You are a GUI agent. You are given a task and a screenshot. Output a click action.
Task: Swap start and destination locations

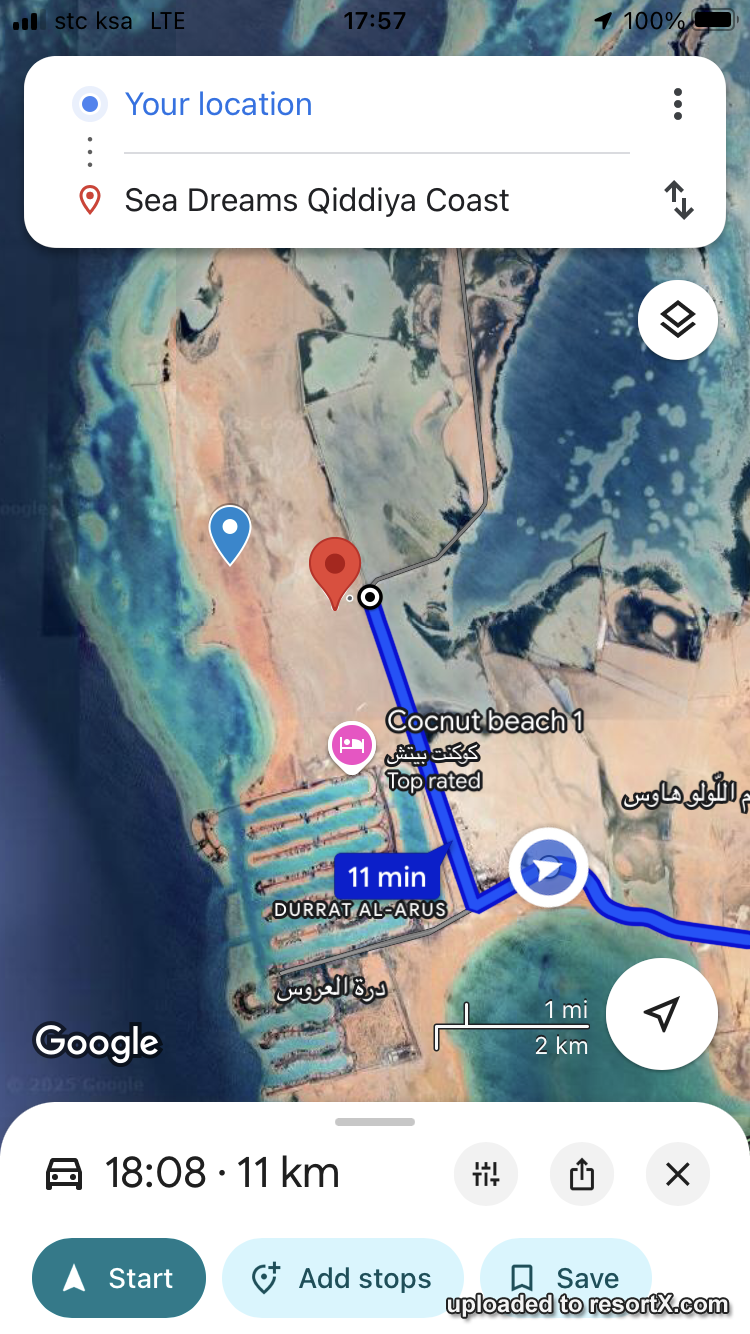pyautogui.click(x=679, y=200)
